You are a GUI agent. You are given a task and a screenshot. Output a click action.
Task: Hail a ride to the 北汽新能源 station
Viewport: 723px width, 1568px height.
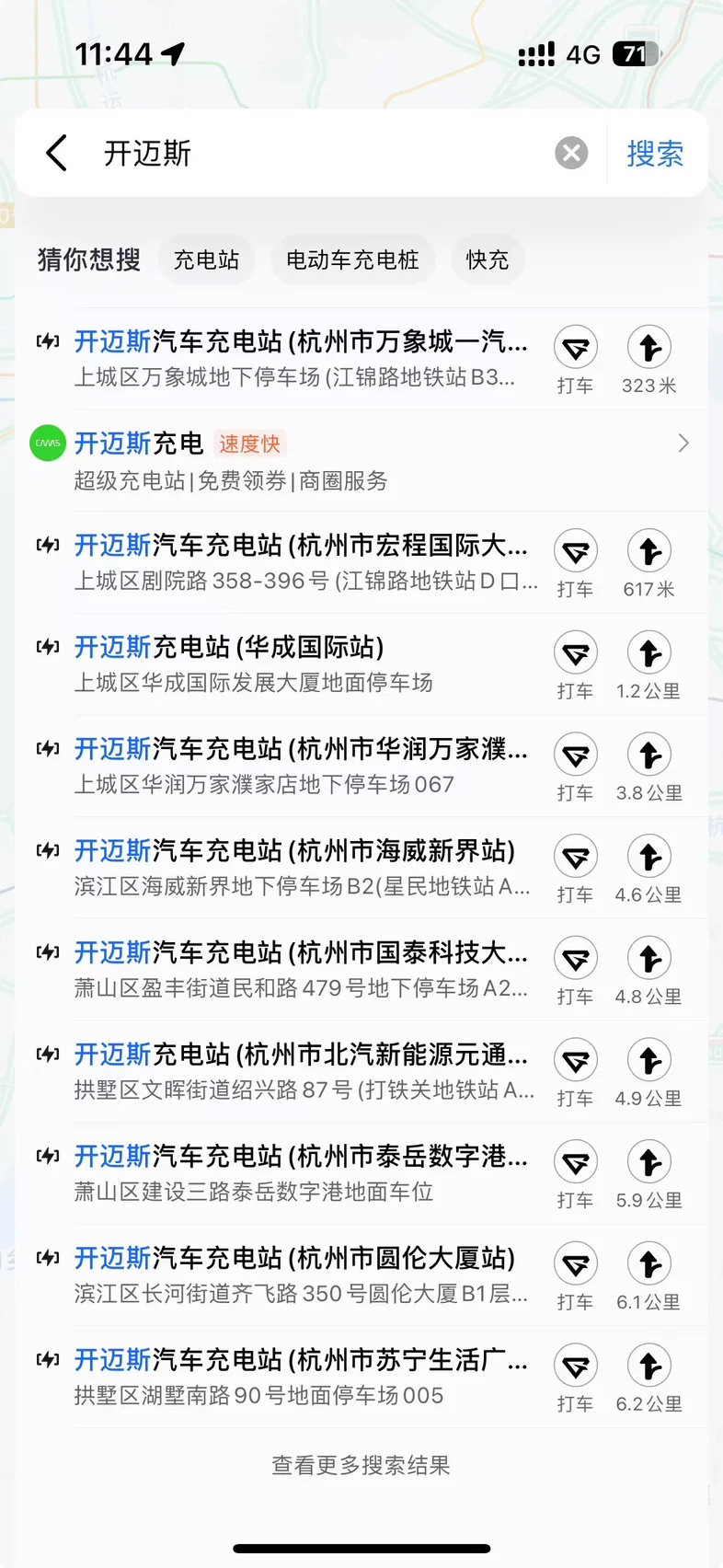(x=576, y=1071)
